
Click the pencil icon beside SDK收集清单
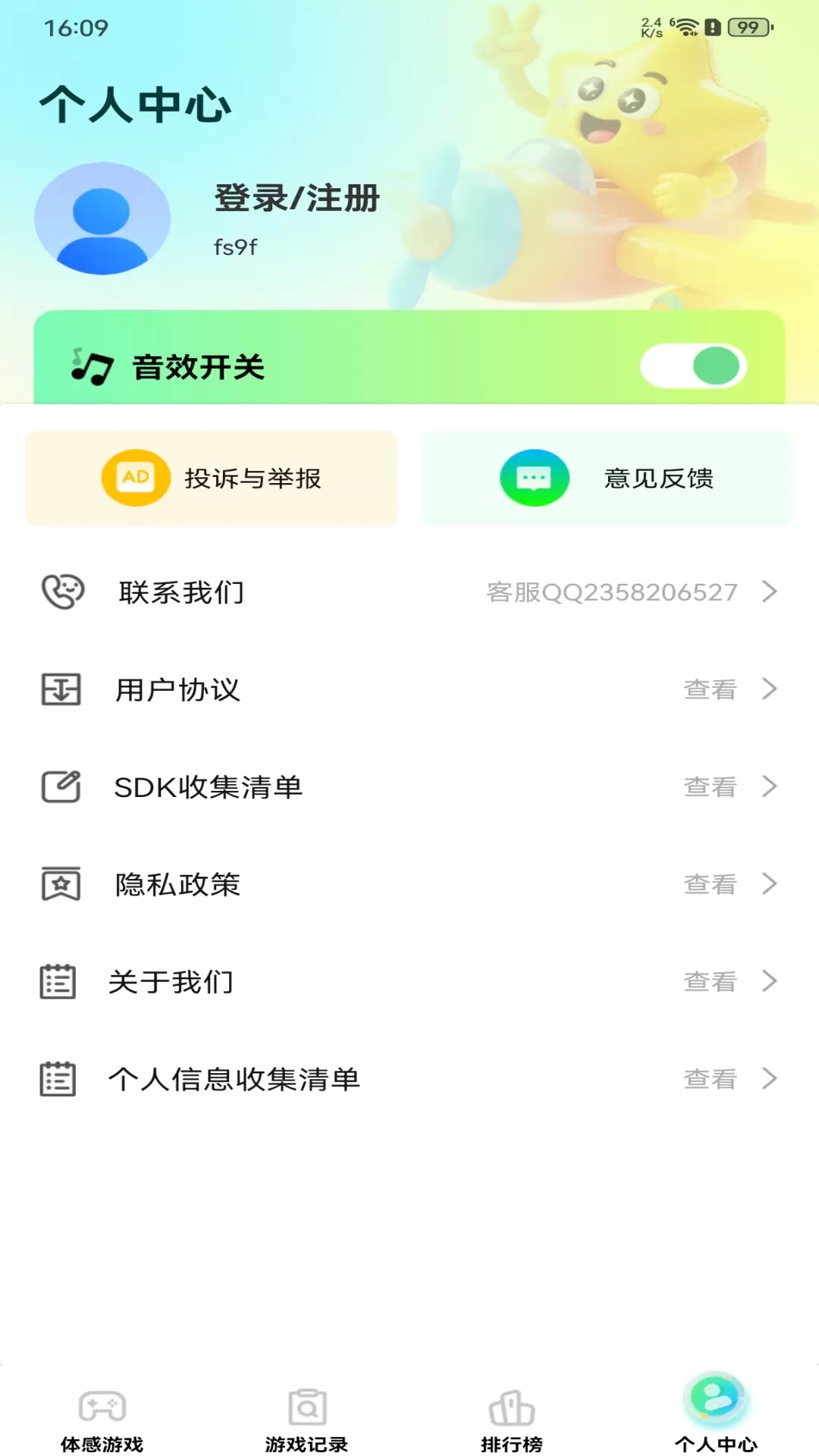(61, 786)
